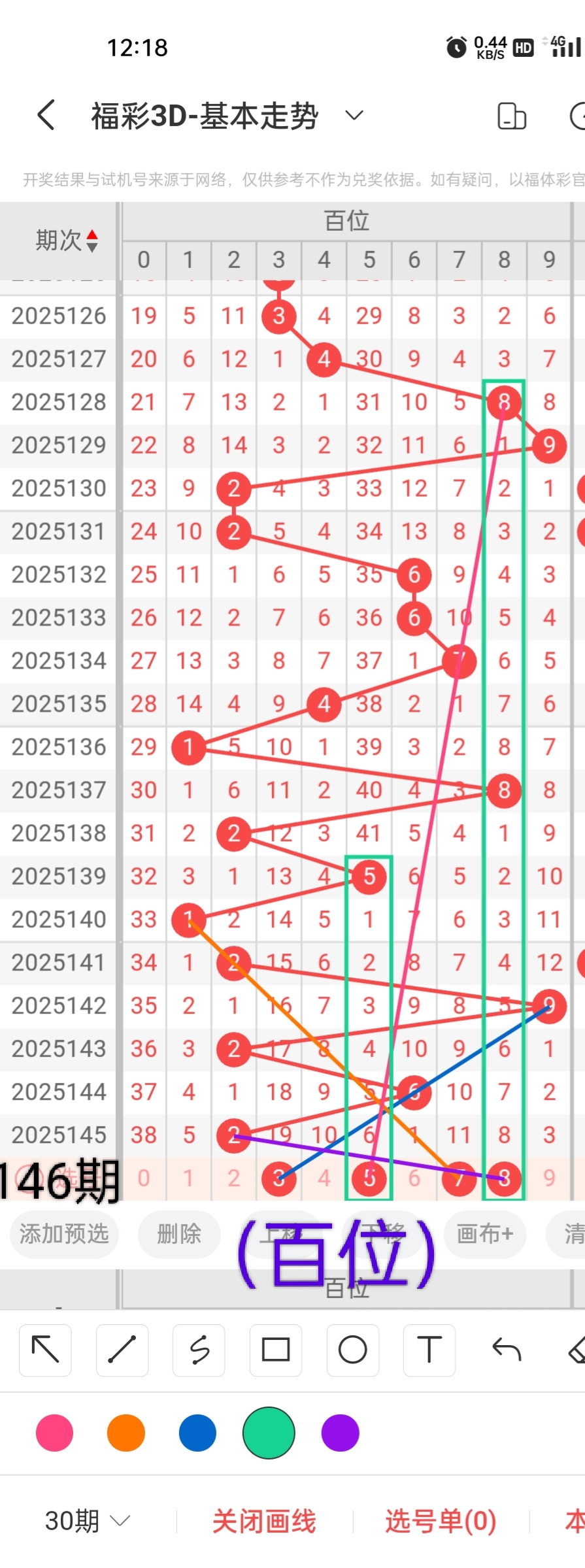Tap the 删除 button
Image resolution: width=585 pixels, height=1568 pixels.
(x=178, y=1233)
